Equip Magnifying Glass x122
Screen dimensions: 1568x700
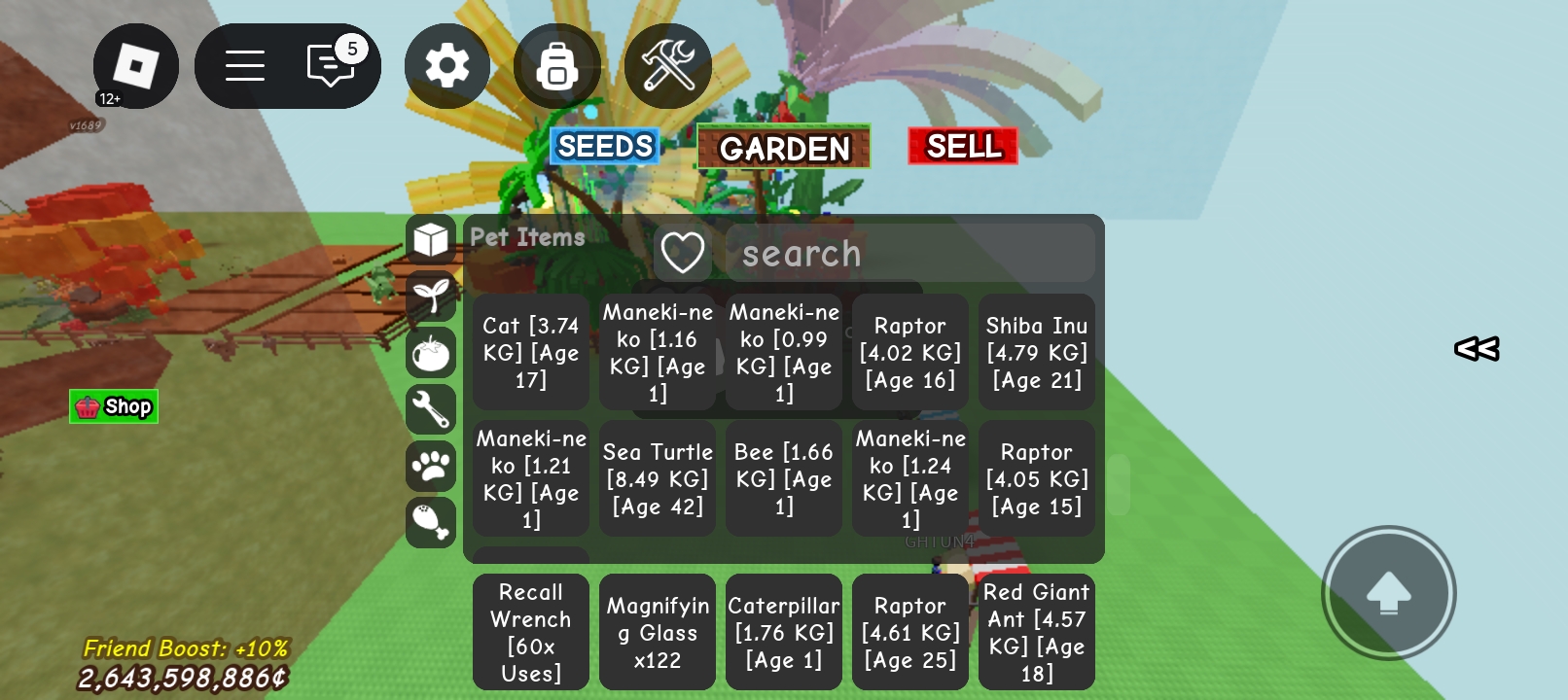tap(658, 632)
